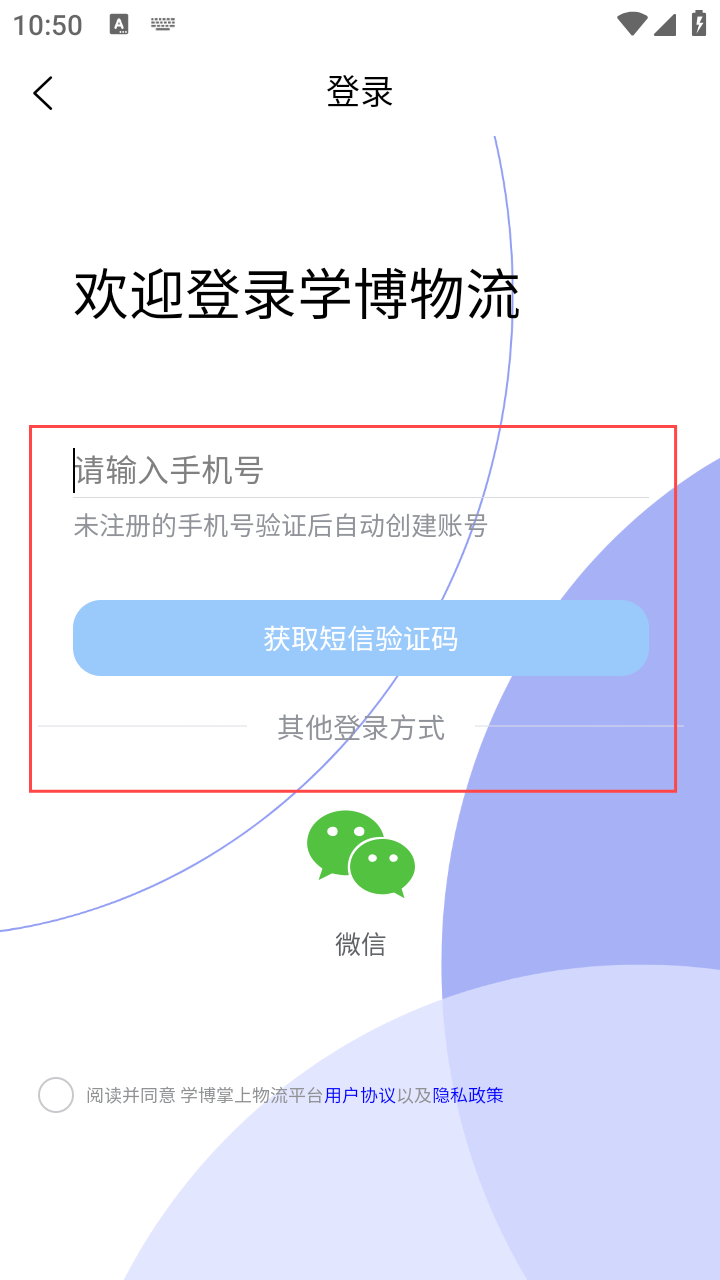Open the 隐私政策 link
Viewport: 720px width, 1280px height.
pos(468,1095)
